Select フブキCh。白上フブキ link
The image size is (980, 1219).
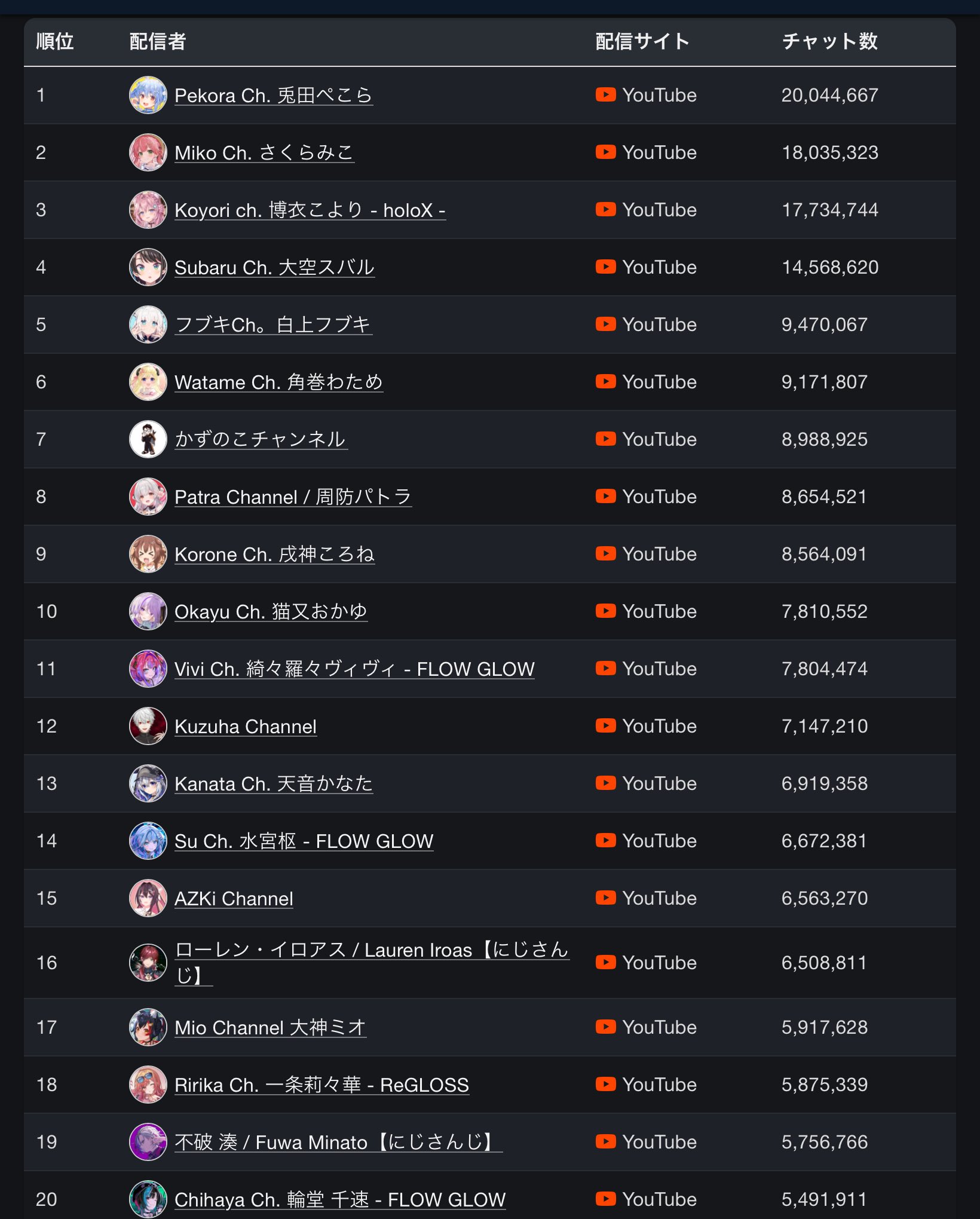273,325
